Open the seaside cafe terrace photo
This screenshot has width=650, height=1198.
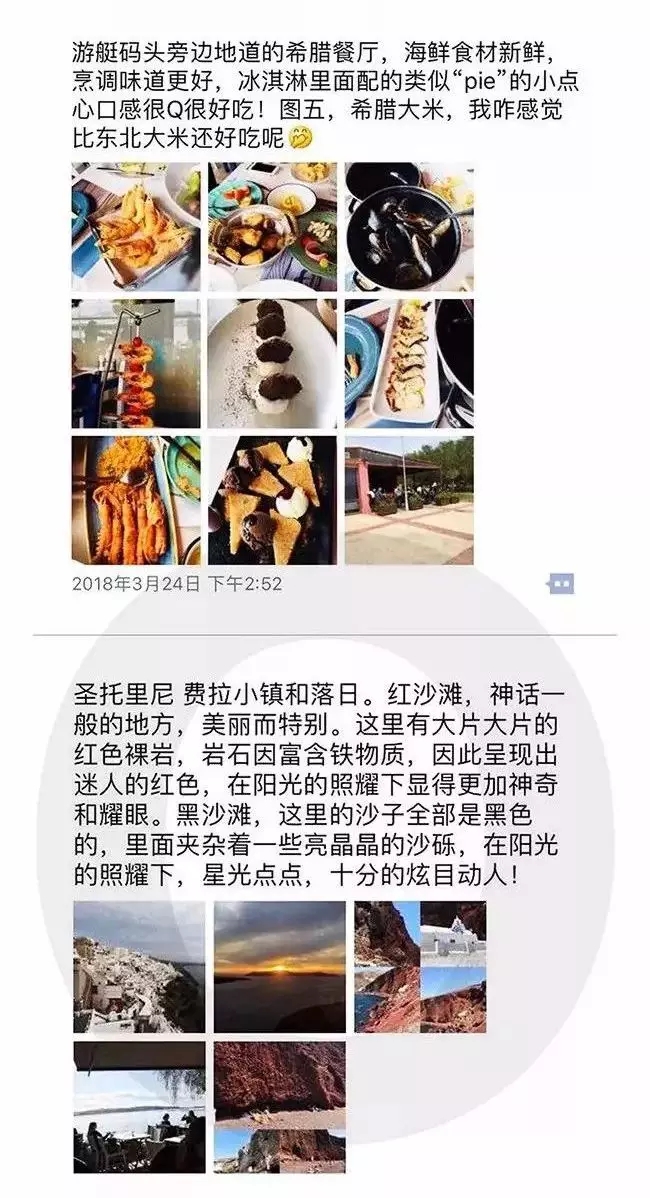(x=139, y=1107)
